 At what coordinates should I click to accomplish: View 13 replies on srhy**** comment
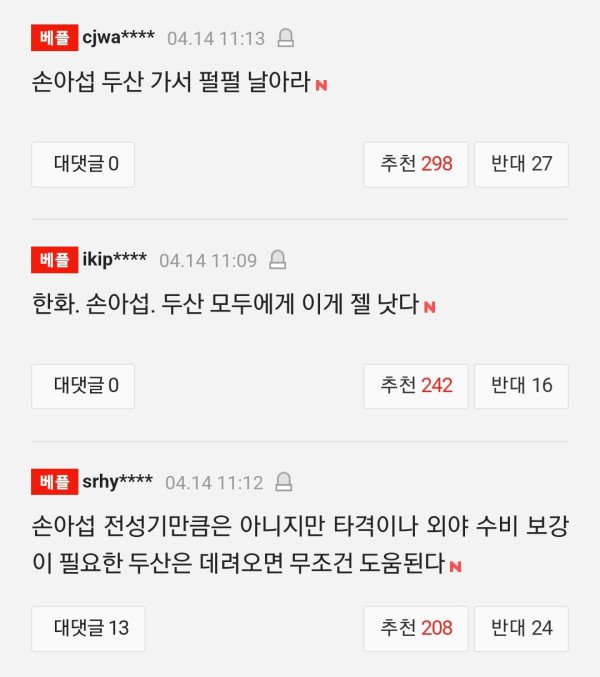(x=88, y=628)
